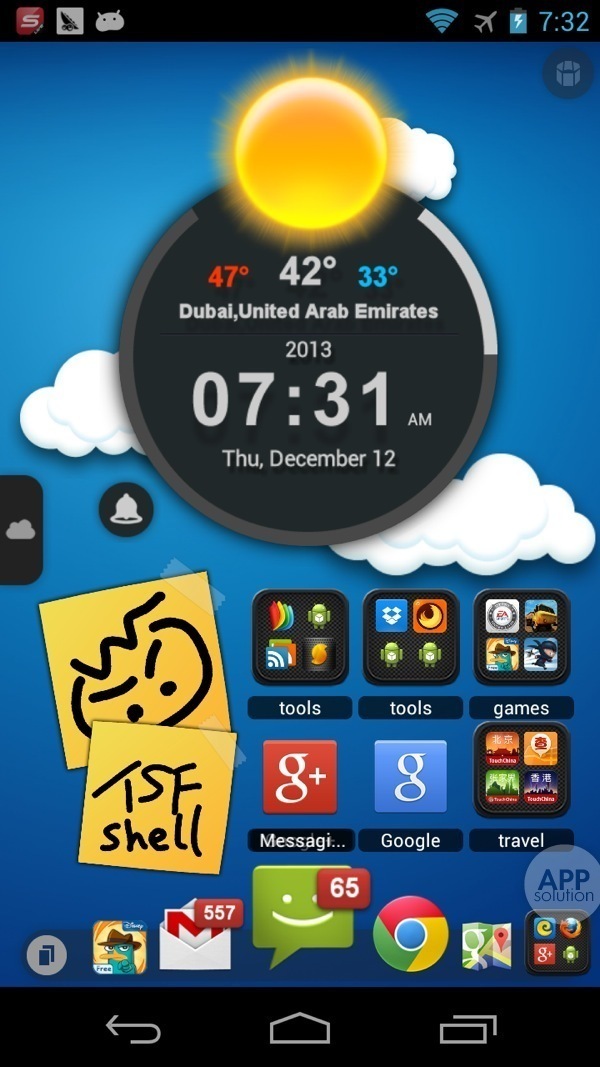This screenshot has height=1067, width=600.
Task: Launch the Google+ app icon
Action: click(300, 775)
